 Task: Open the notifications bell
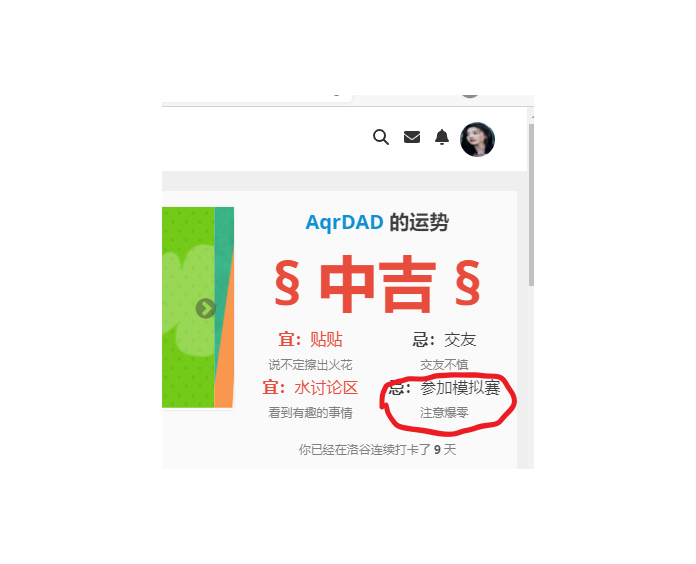442,138
